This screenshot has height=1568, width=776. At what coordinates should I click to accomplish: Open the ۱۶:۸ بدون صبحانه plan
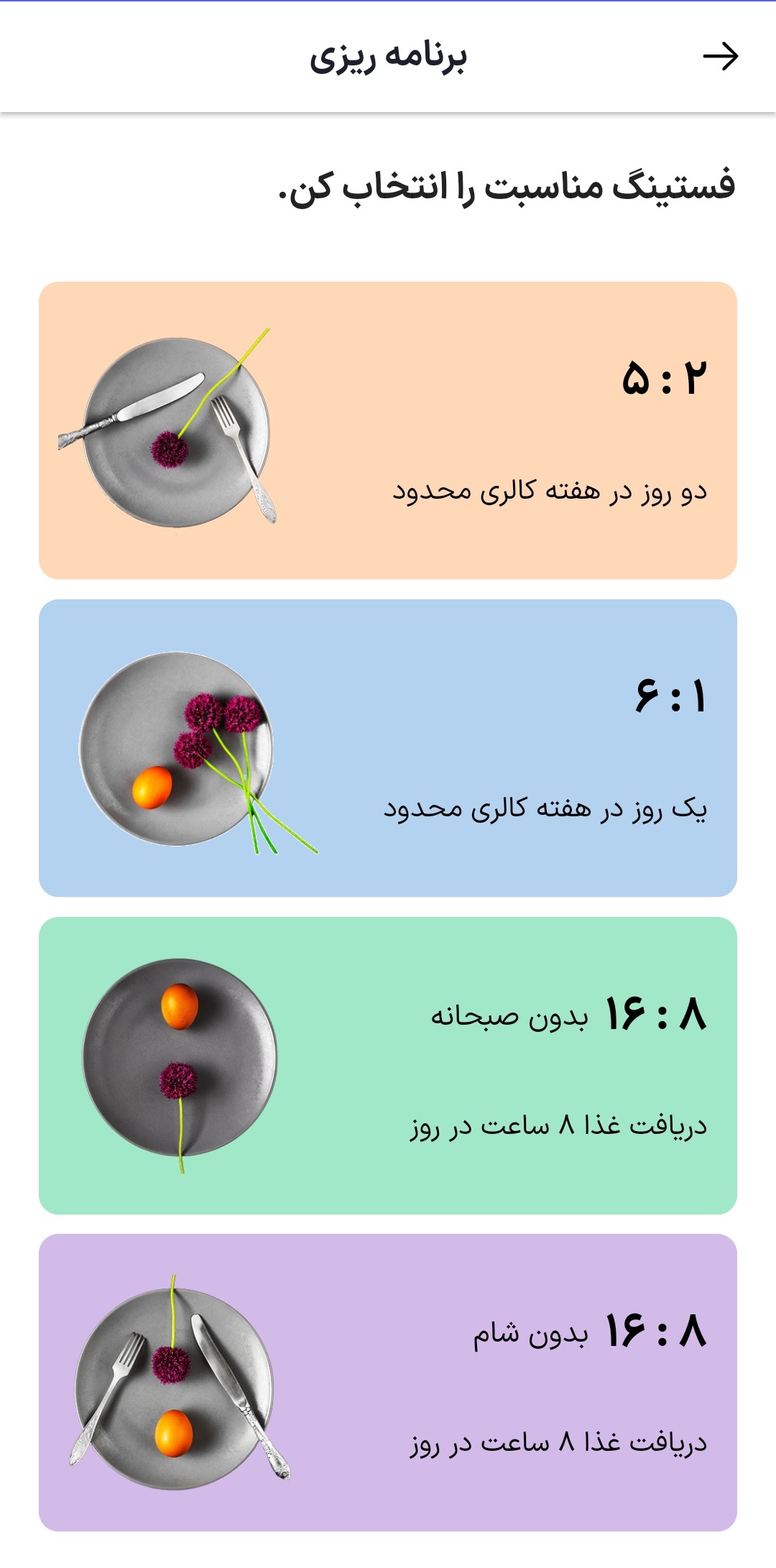[x=388, y=1066]
